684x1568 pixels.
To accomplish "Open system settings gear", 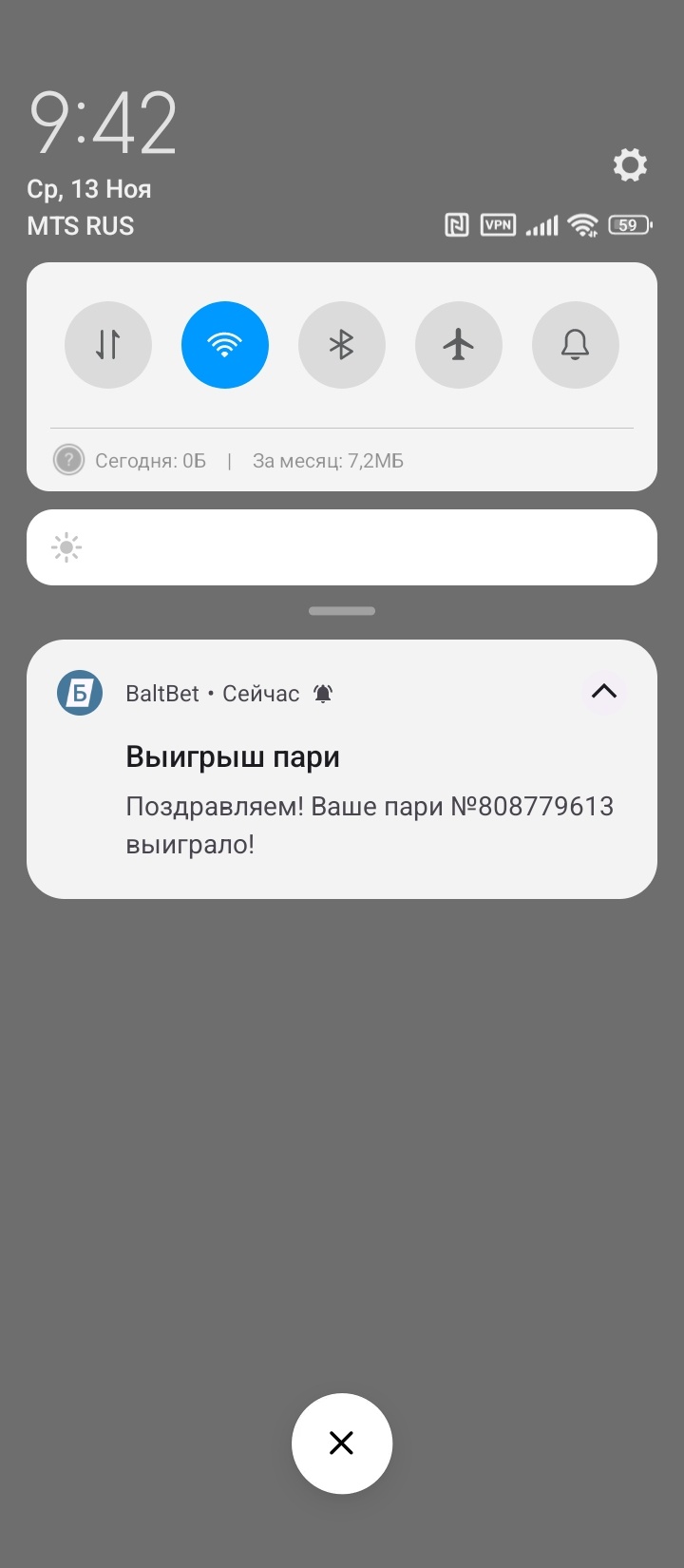I will (630, 165).
